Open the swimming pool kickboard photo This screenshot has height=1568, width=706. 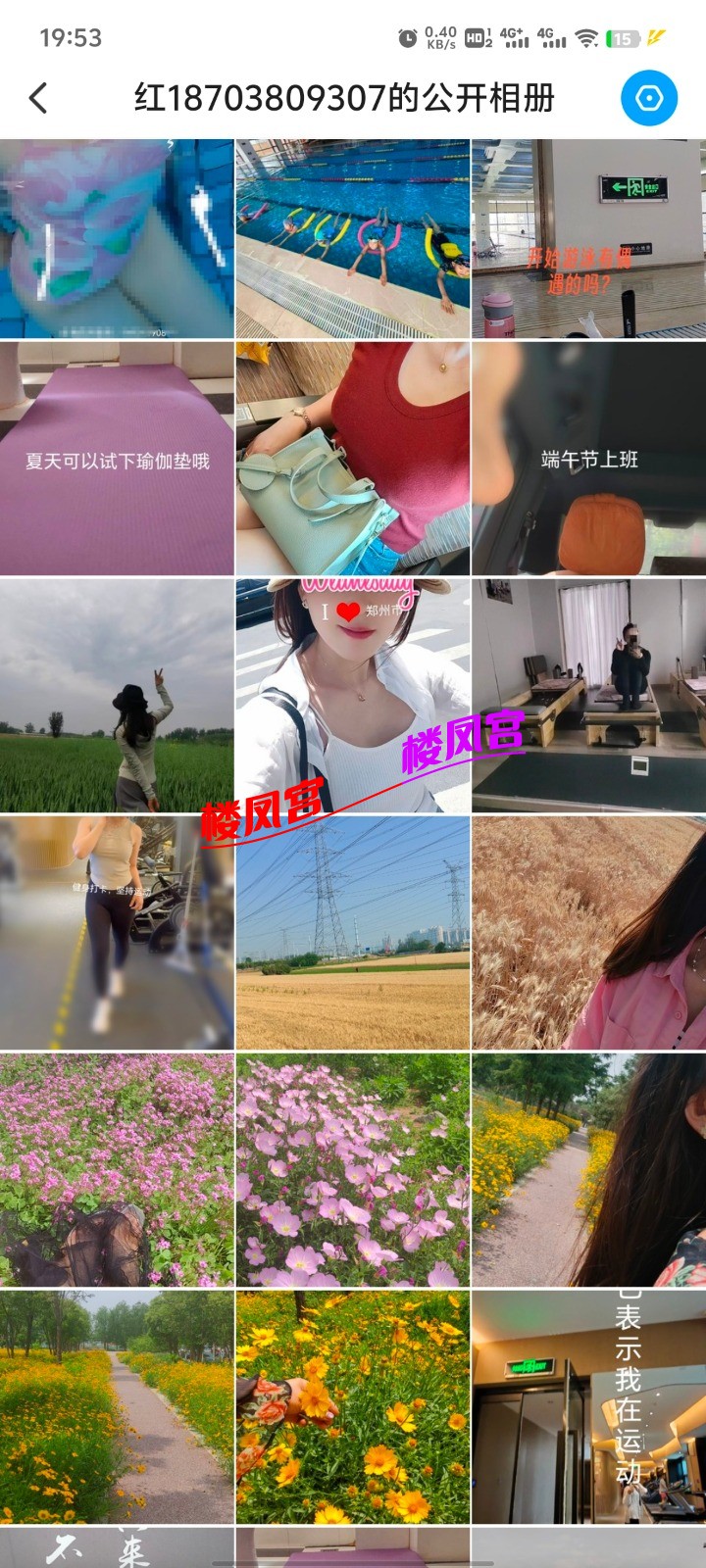[x=353, y=238]
